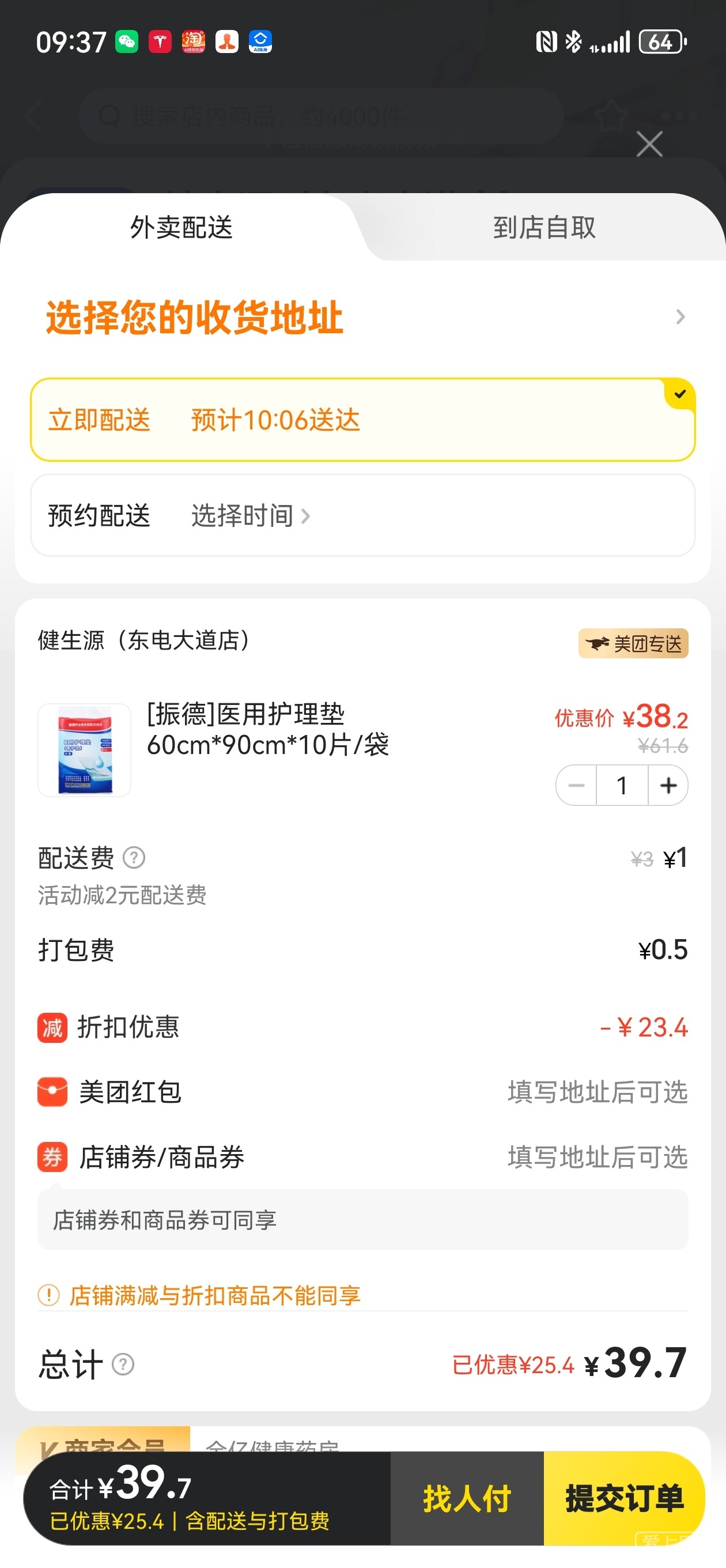The image size is (726, 1568).
Task: Close the order checkout sheet
Action: [649, 144]
